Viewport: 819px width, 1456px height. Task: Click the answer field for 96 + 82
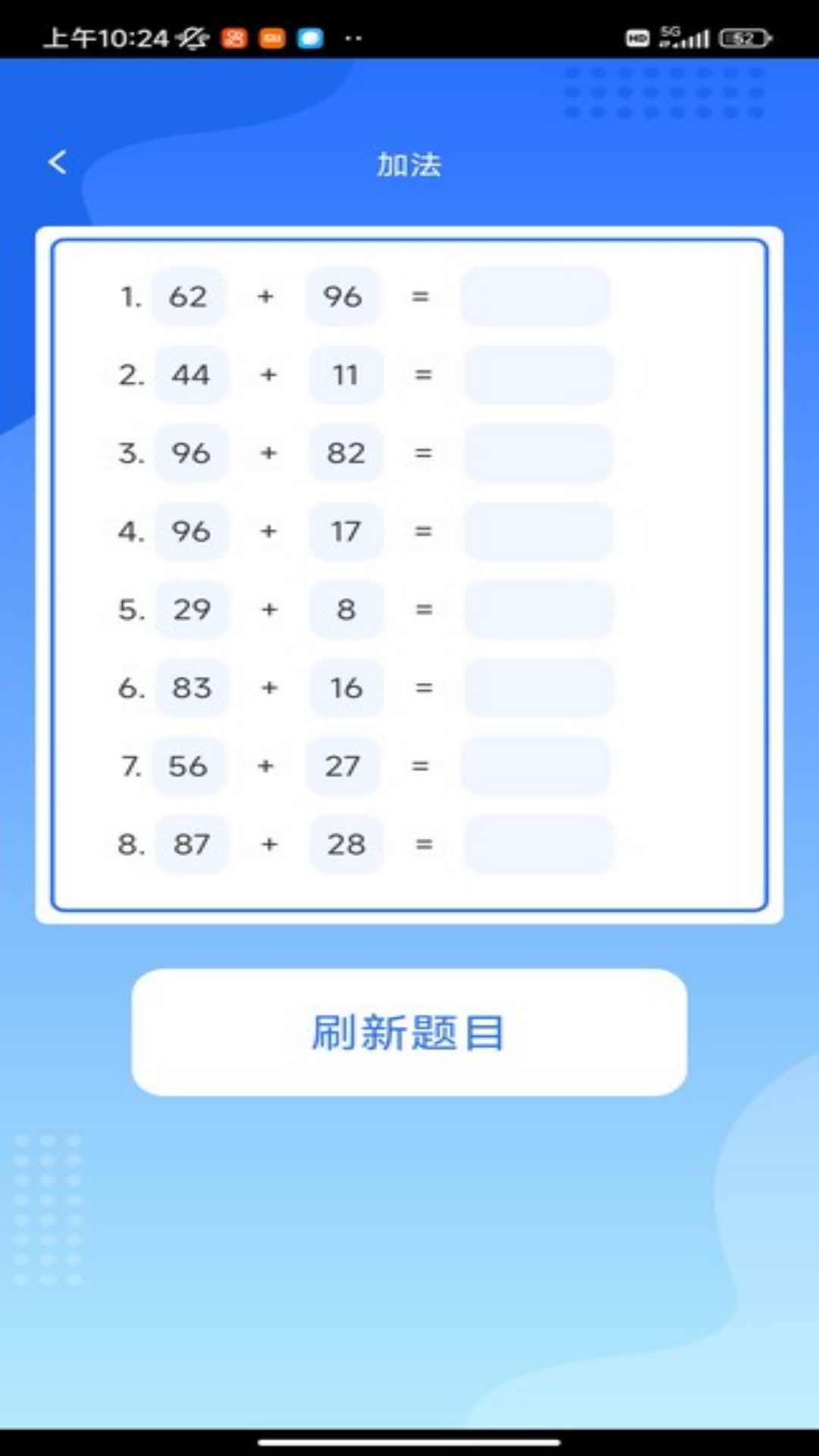(x=540, y=452)
